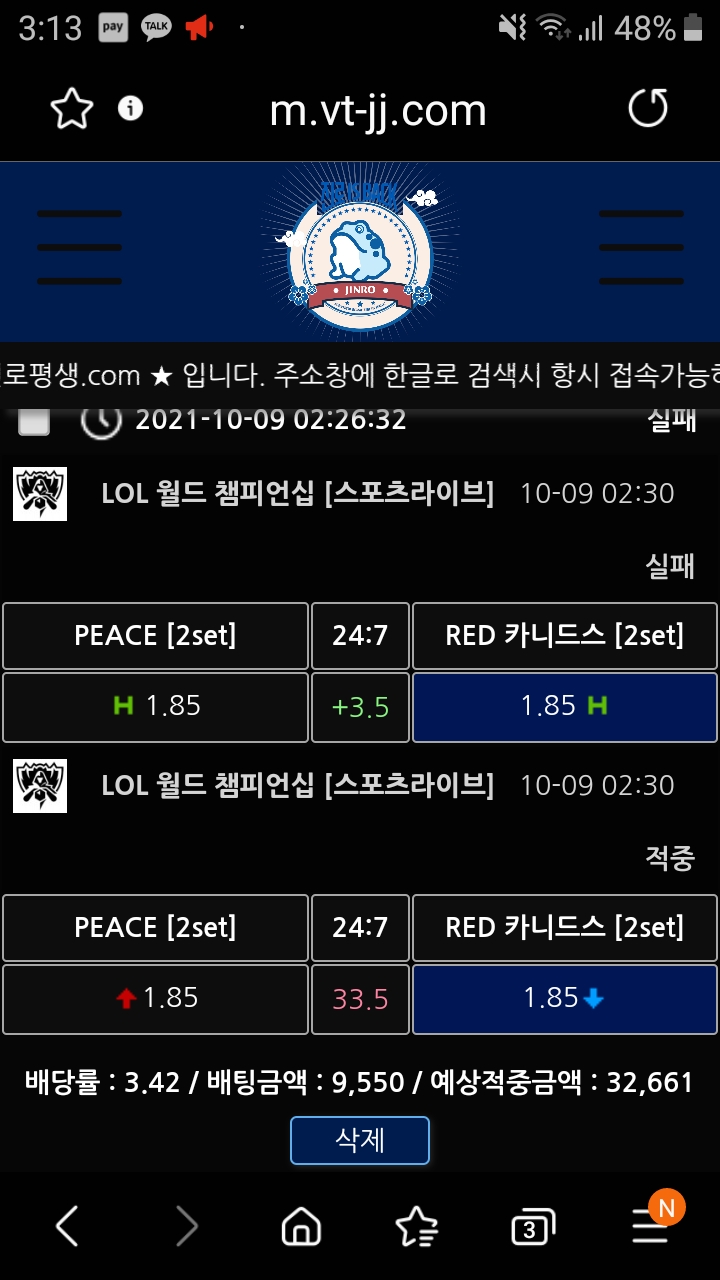This screenshot has width=720, height=1280.
Task: Bookmark this page with the star icon
Action: coord(72,109)
